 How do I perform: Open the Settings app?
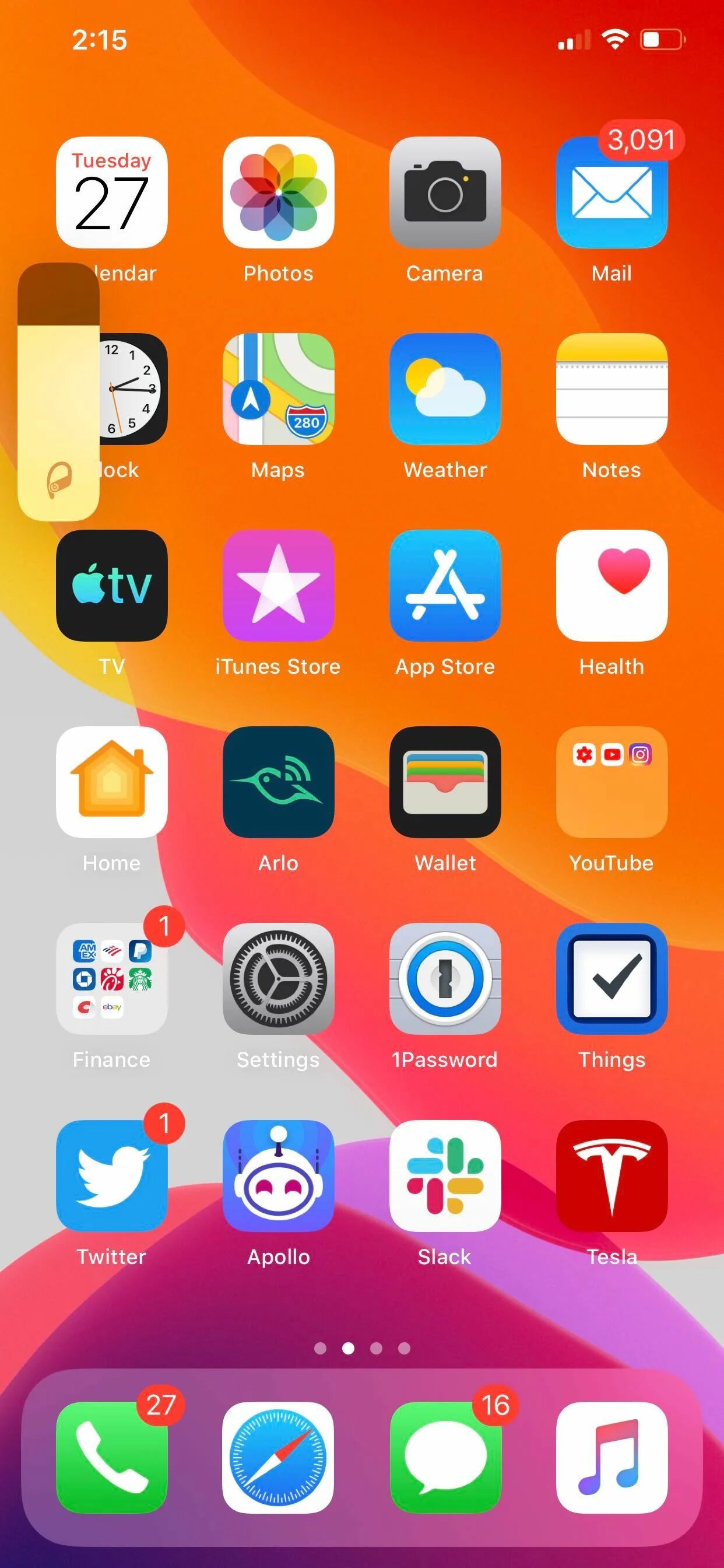[278, 978]
